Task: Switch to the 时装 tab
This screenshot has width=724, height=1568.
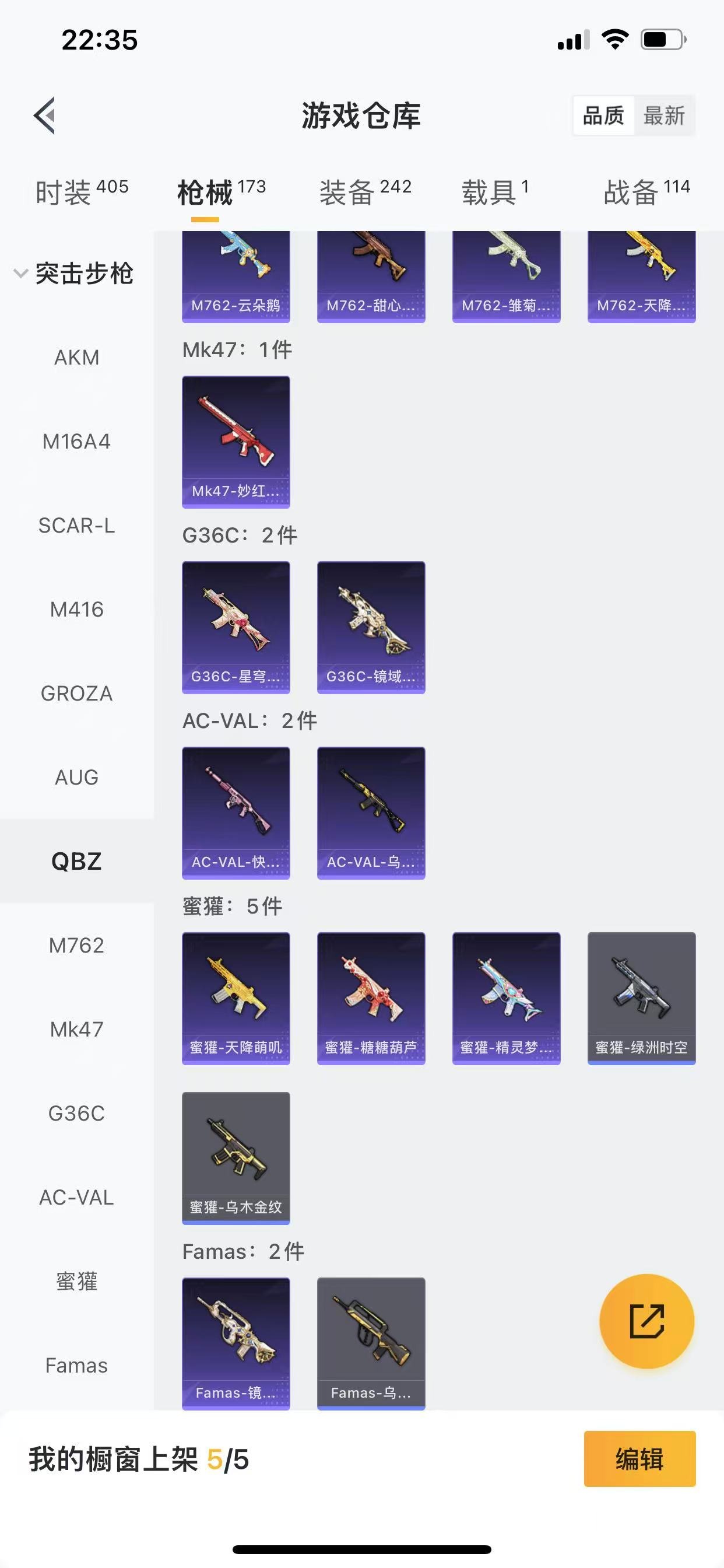Action: tap(82, 192)
